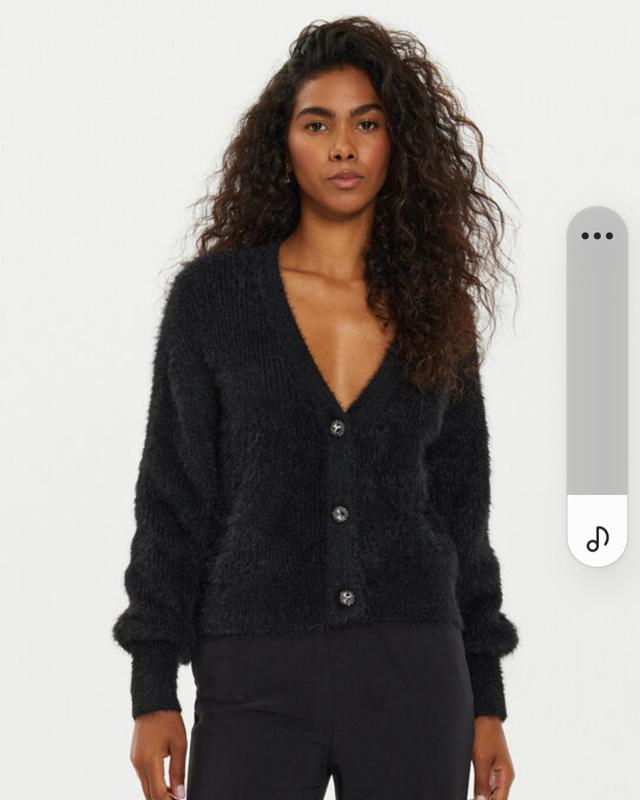Image resolution: width=640 pixels, height=800 pixels.
Task: Mute media with the music note icon
Action: [x=597, y=539]
